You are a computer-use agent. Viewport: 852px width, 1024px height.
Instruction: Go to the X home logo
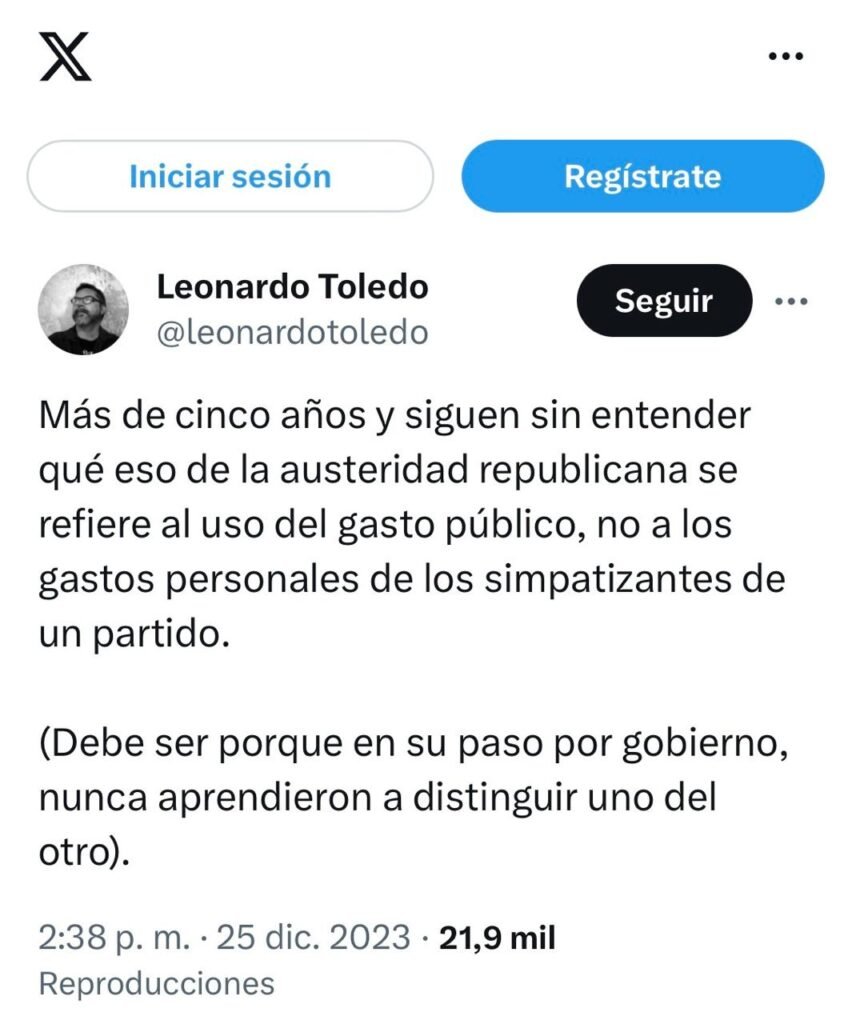click(65, 56)
